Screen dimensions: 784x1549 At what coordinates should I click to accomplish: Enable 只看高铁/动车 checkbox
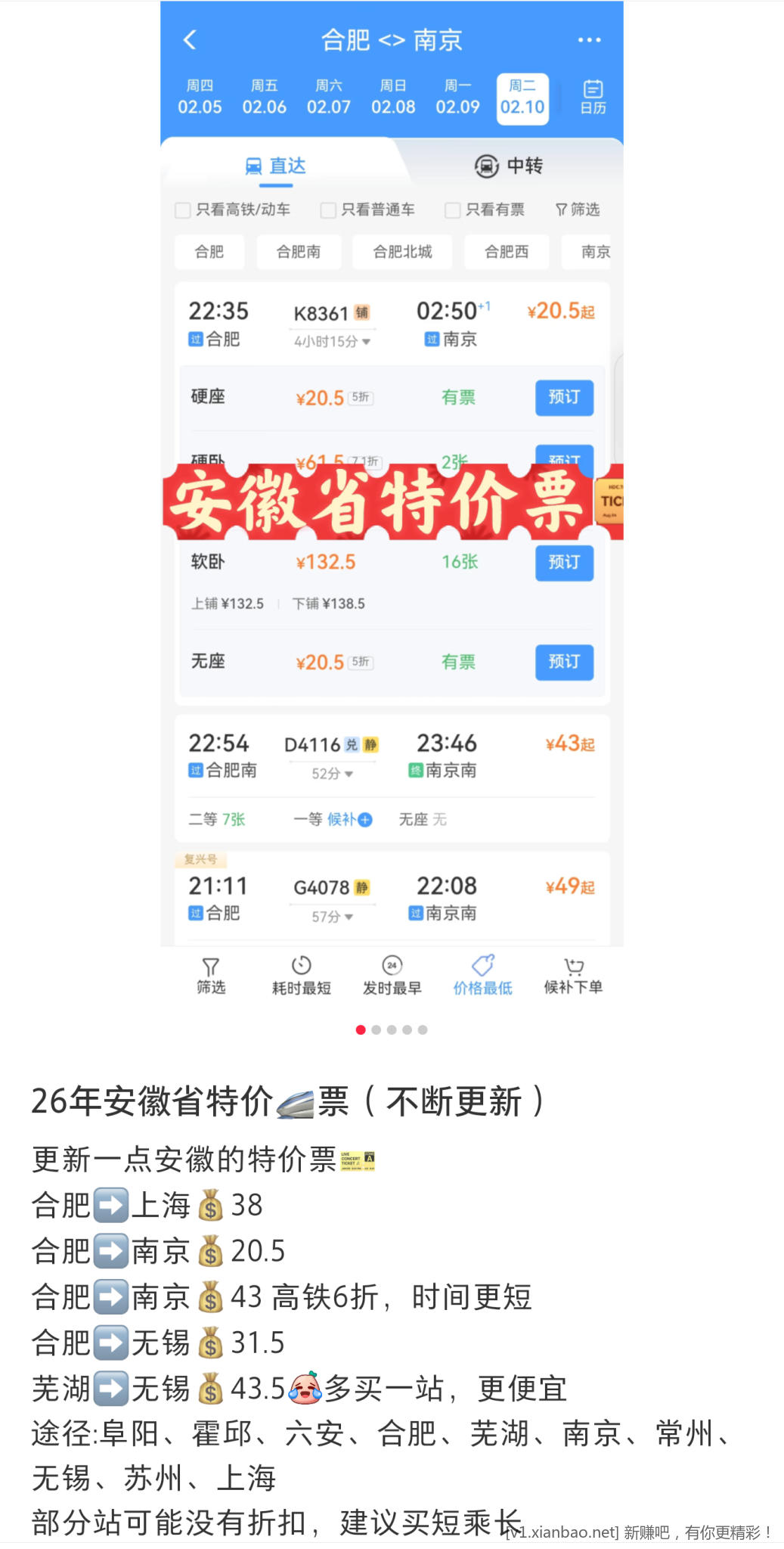click(182, 210)
